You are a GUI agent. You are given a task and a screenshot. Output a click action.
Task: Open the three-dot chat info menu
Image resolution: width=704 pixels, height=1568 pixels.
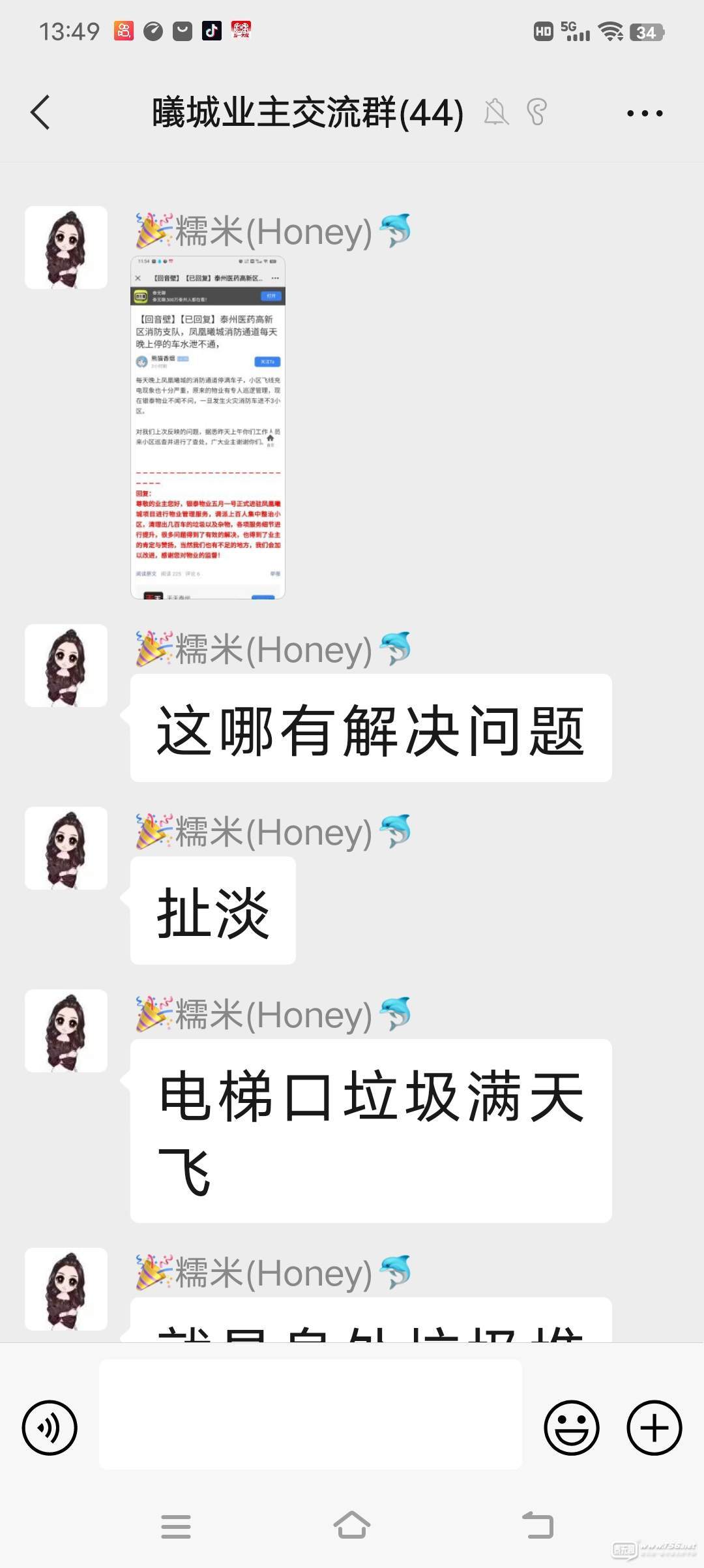point(644,113)
